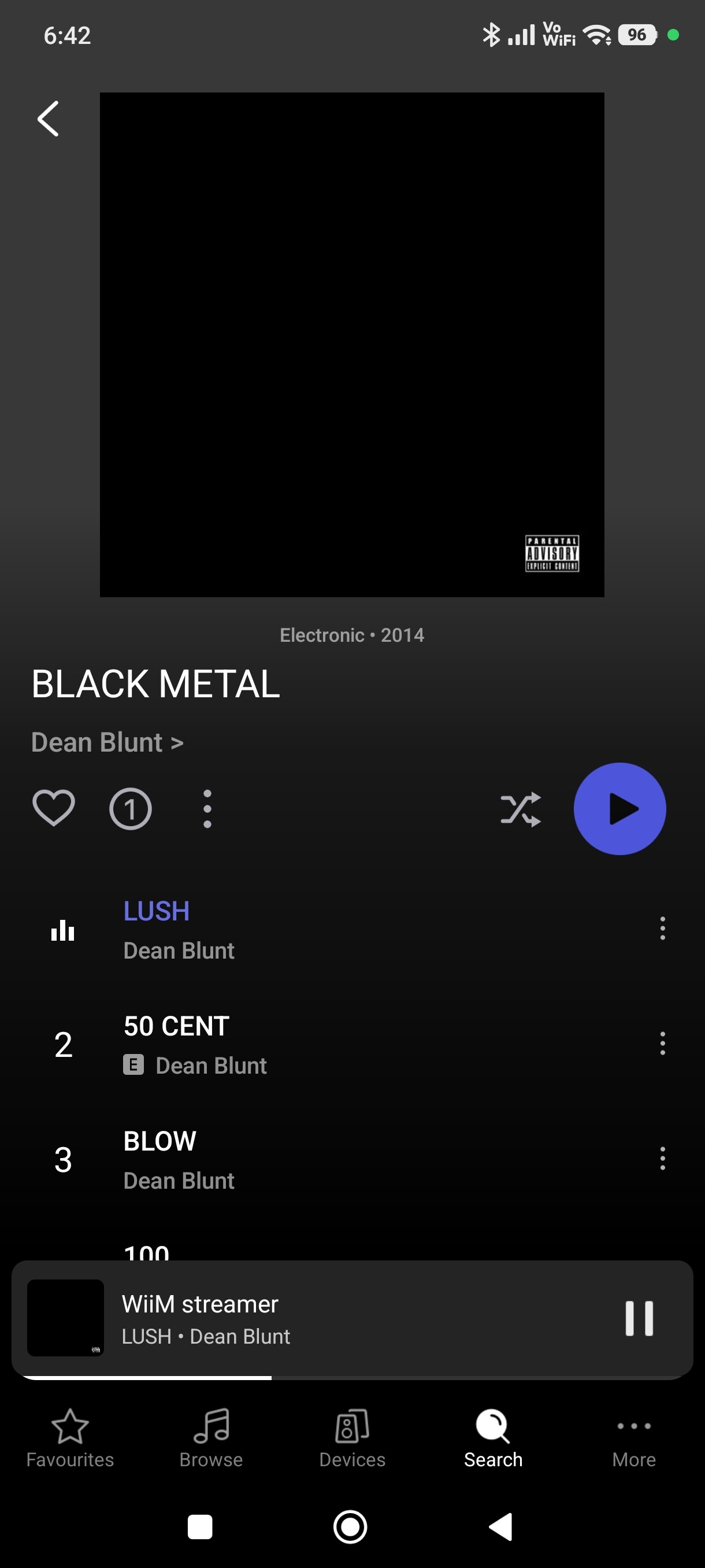Open the album overflow menu

[x=207, y=809]
